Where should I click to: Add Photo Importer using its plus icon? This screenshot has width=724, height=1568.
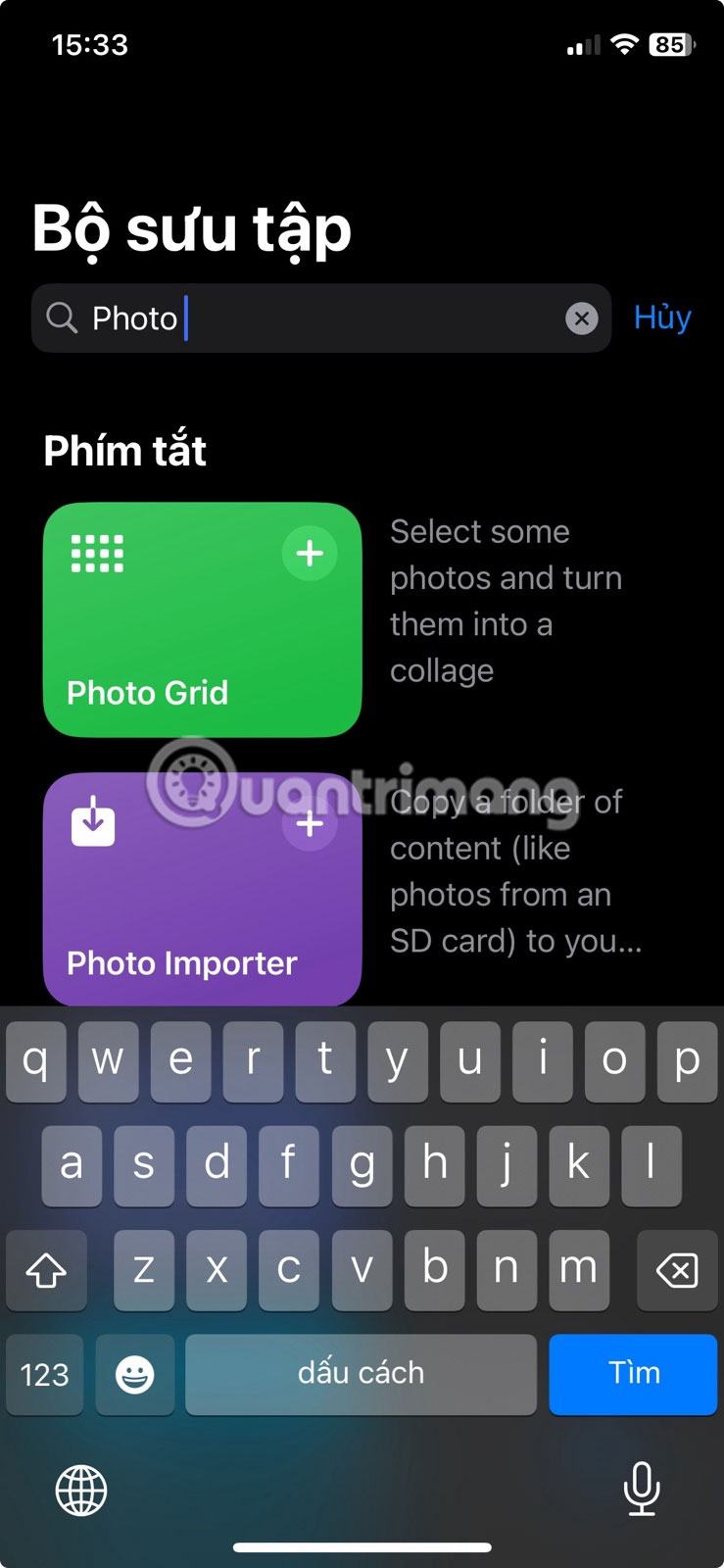tap(310, 823)
